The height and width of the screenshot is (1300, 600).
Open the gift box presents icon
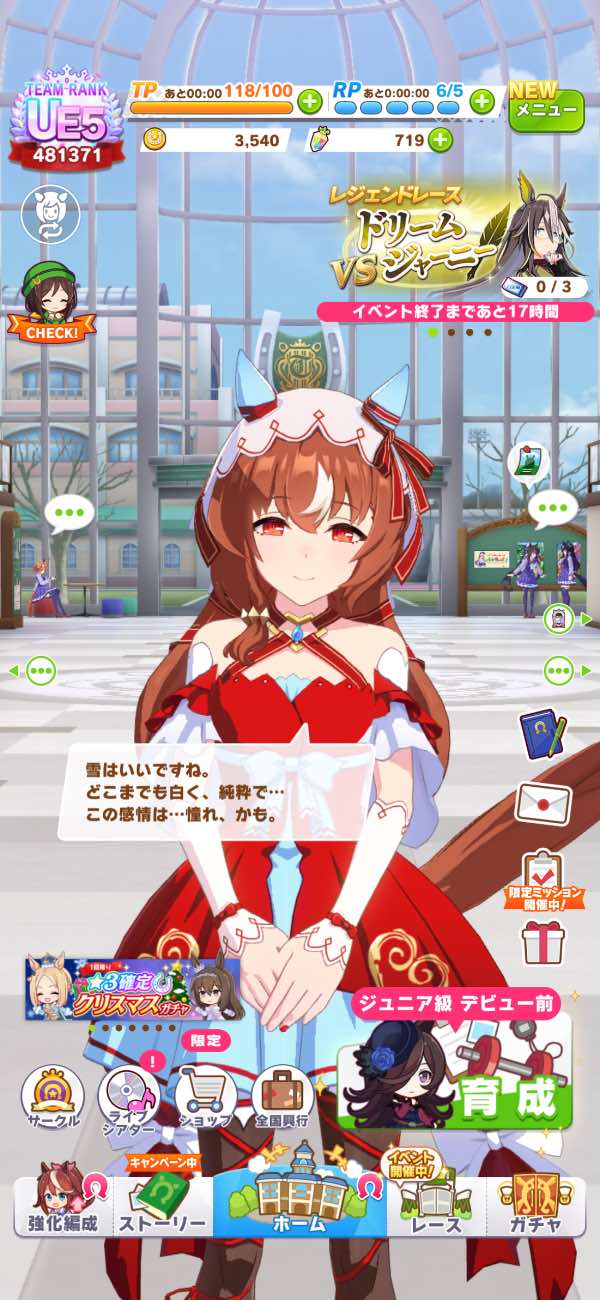tap(543, 942)
